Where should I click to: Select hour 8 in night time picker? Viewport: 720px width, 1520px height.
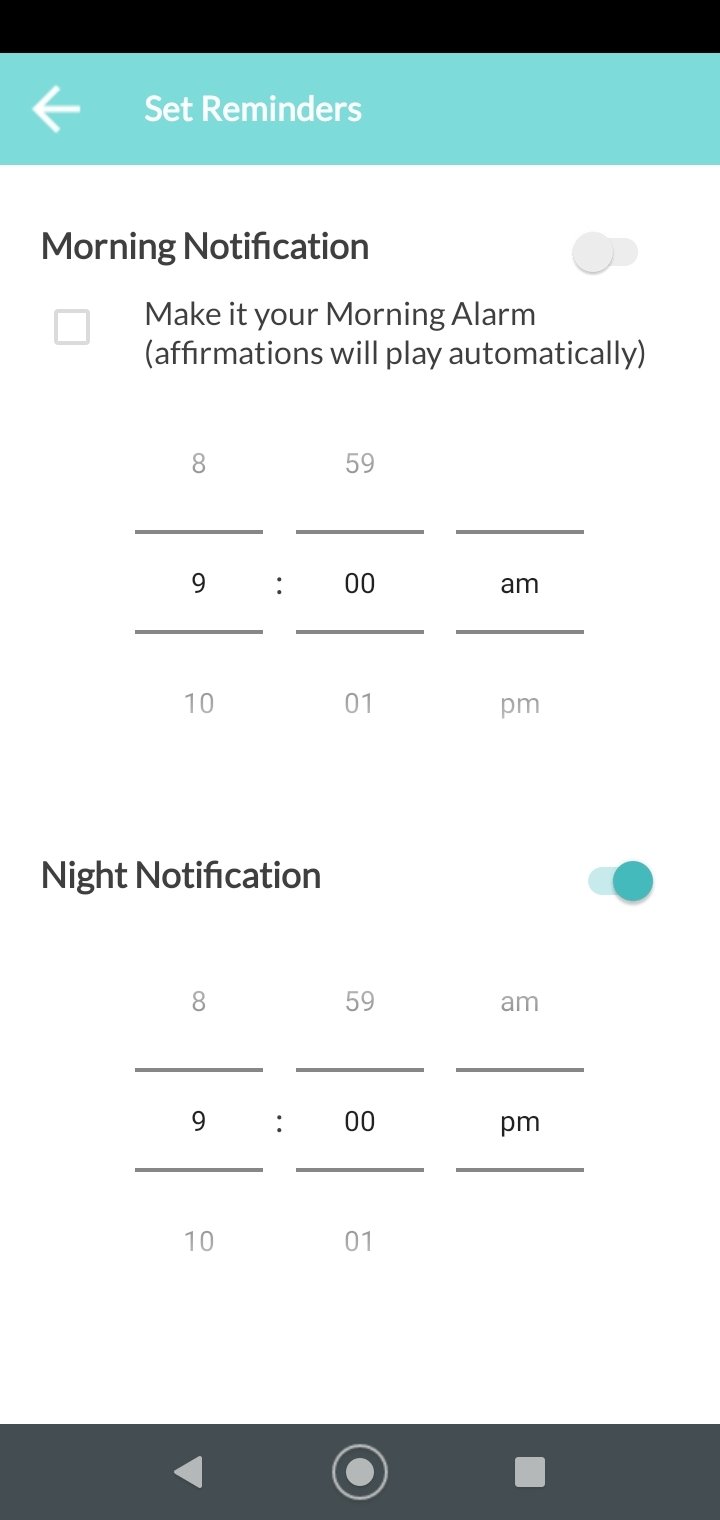tap(199, 1001)
